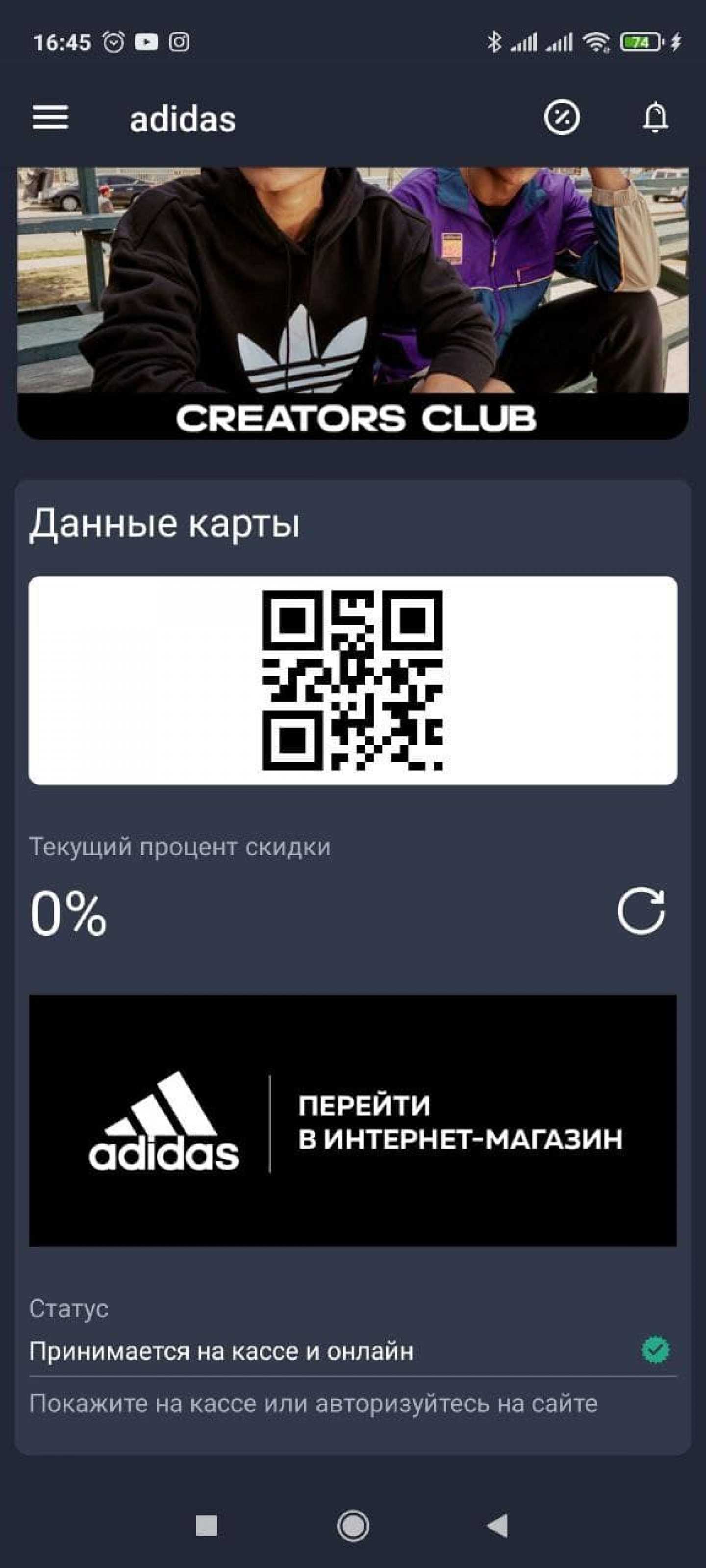Go back using the system back button
Screen dimensions: 706x1568
point(498,1525)
